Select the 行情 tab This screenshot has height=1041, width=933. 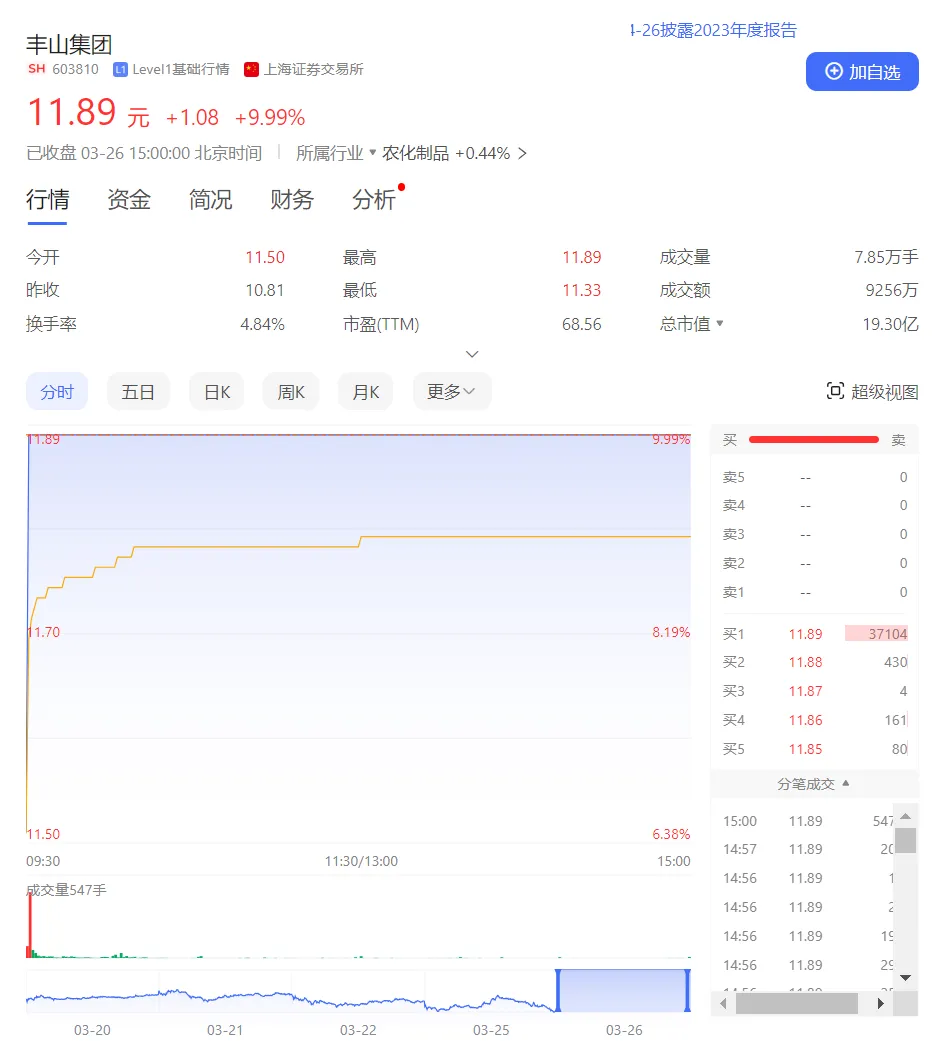point(47,200)
